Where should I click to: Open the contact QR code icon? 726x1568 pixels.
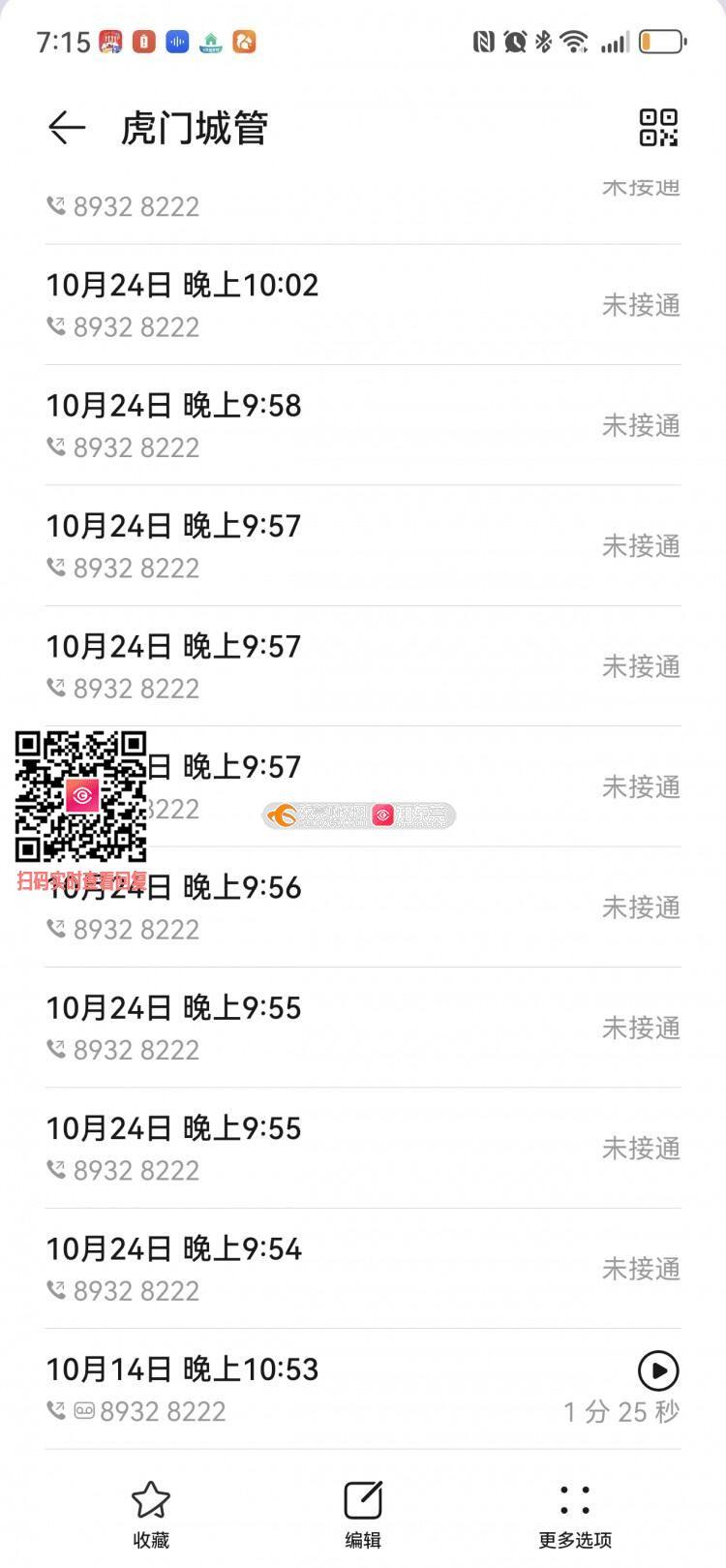[658, 128]
